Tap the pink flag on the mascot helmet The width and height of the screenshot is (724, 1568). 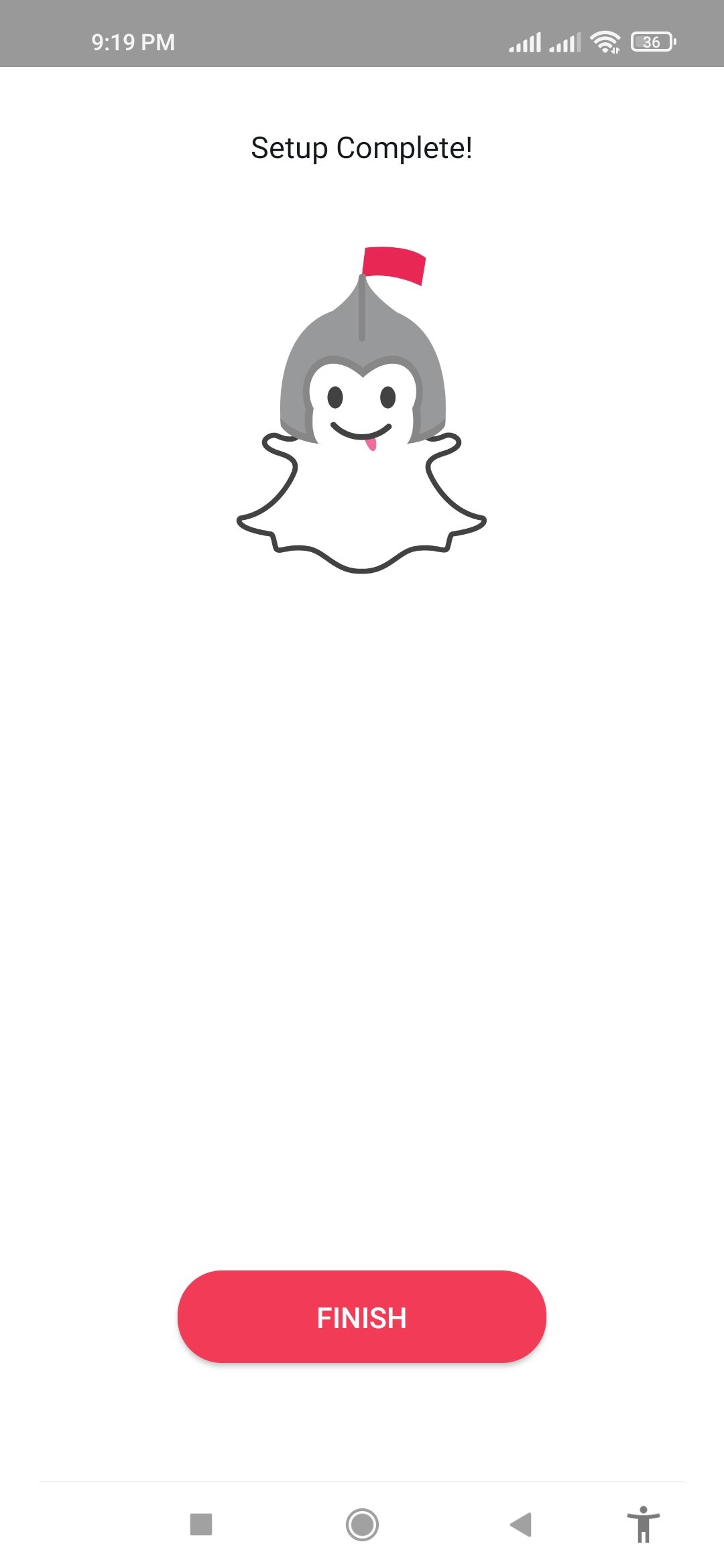(394, 265)
